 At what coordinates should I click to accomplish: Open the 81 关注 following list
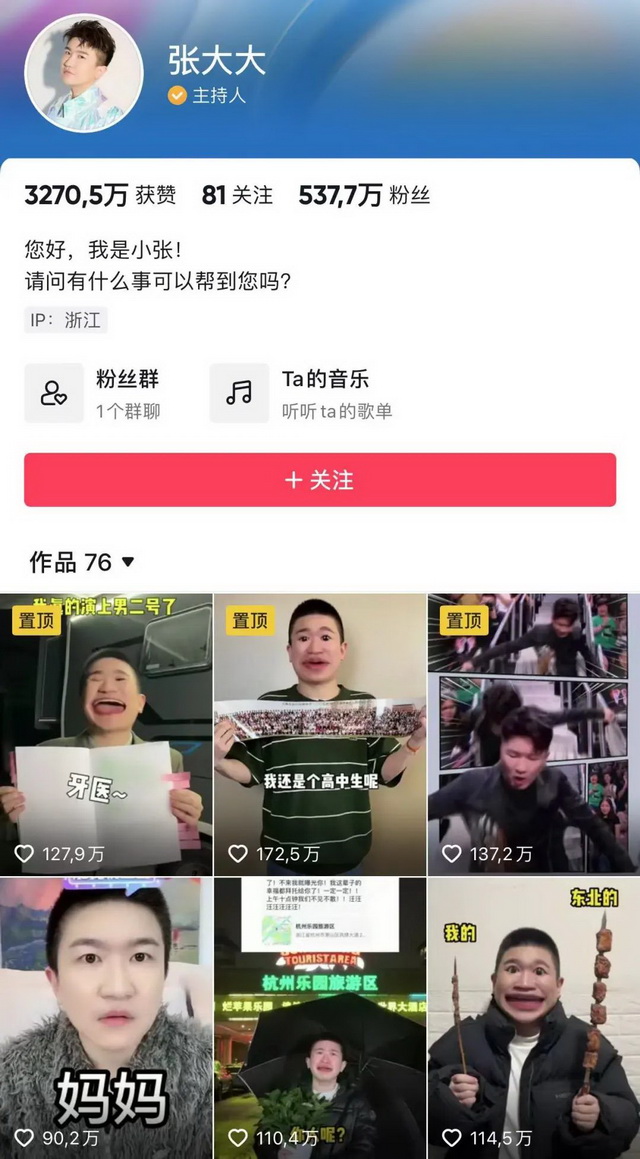237,195
